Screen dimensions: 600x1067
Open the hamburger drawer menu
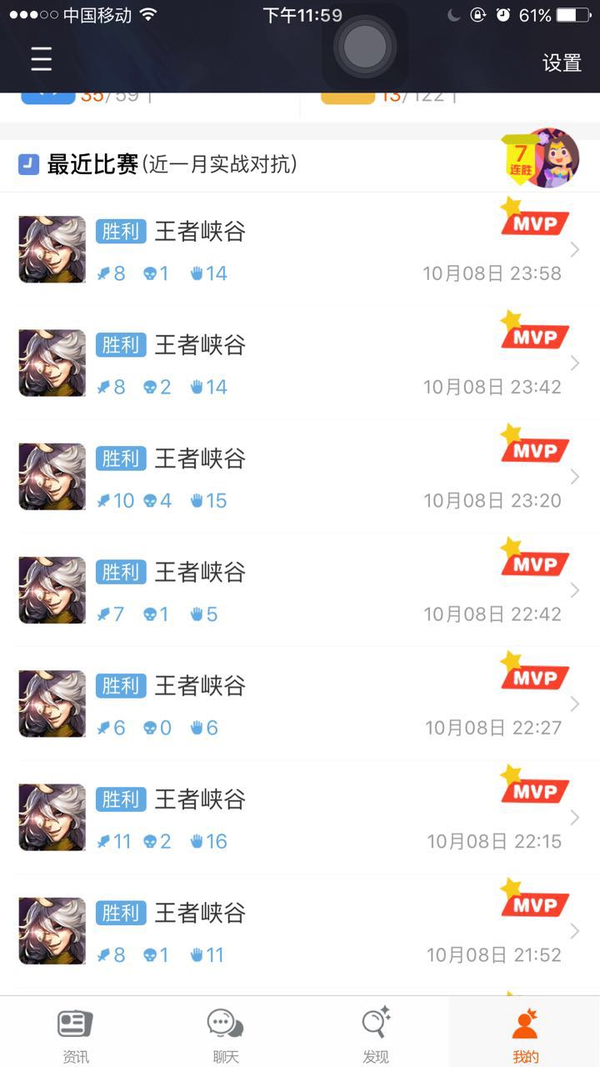coord(41,59)
